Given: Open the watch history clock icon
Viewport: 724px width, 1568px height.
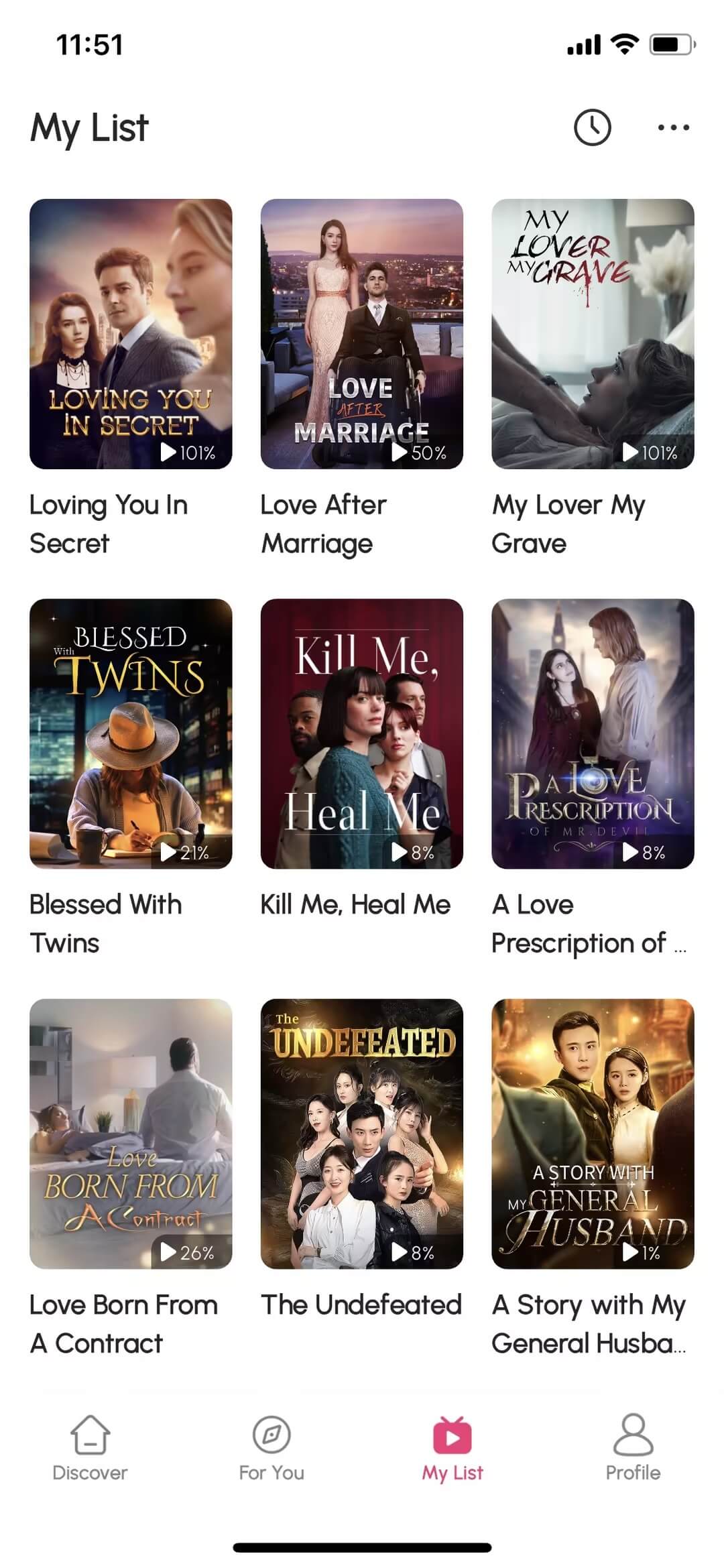Looking at the screenshot, I should pyautogui.click(x=592, y=127).
